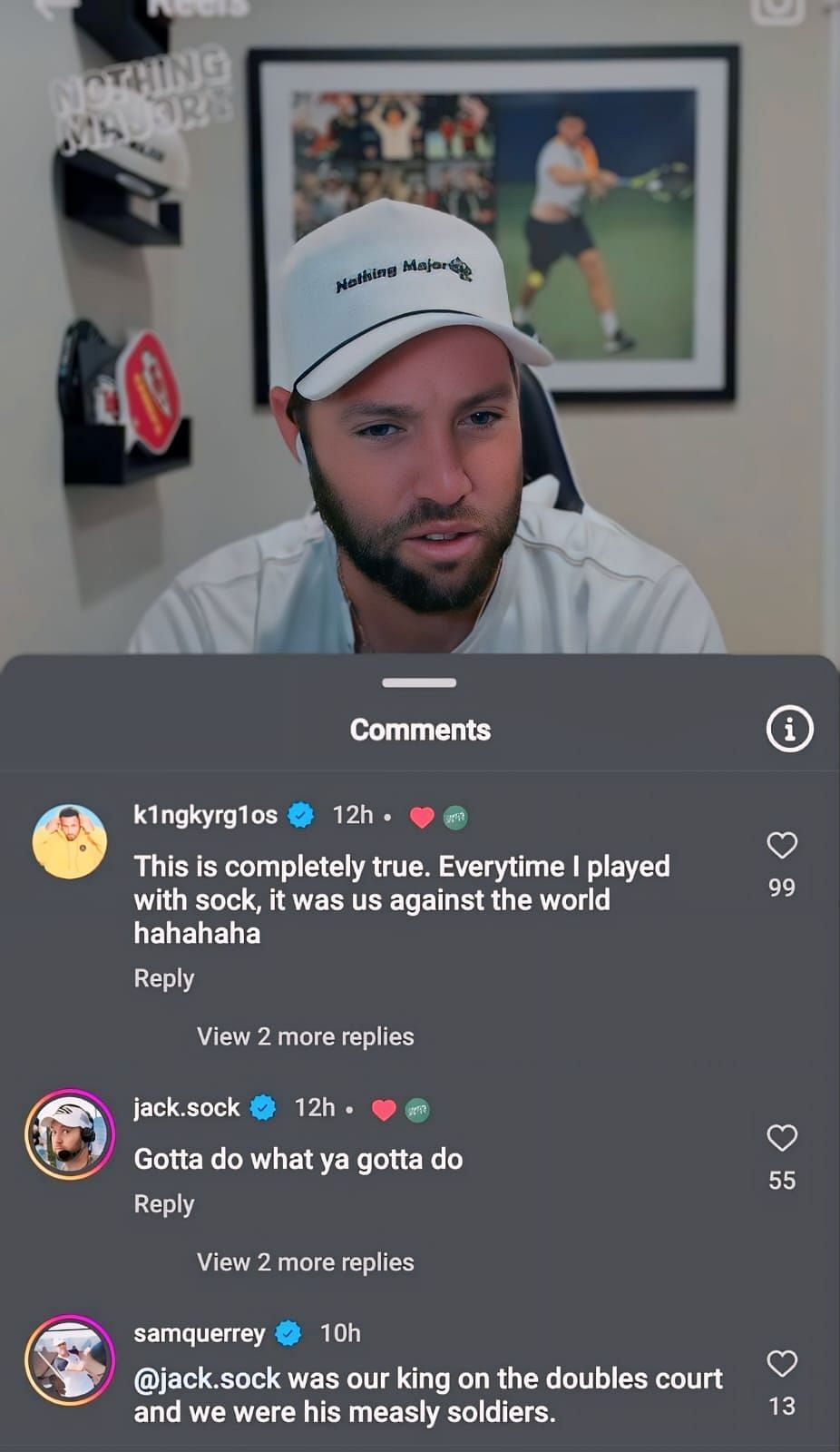Expand replies under jack.sock's comment
840x1452 pixels.
click(x=305, y=1262)
